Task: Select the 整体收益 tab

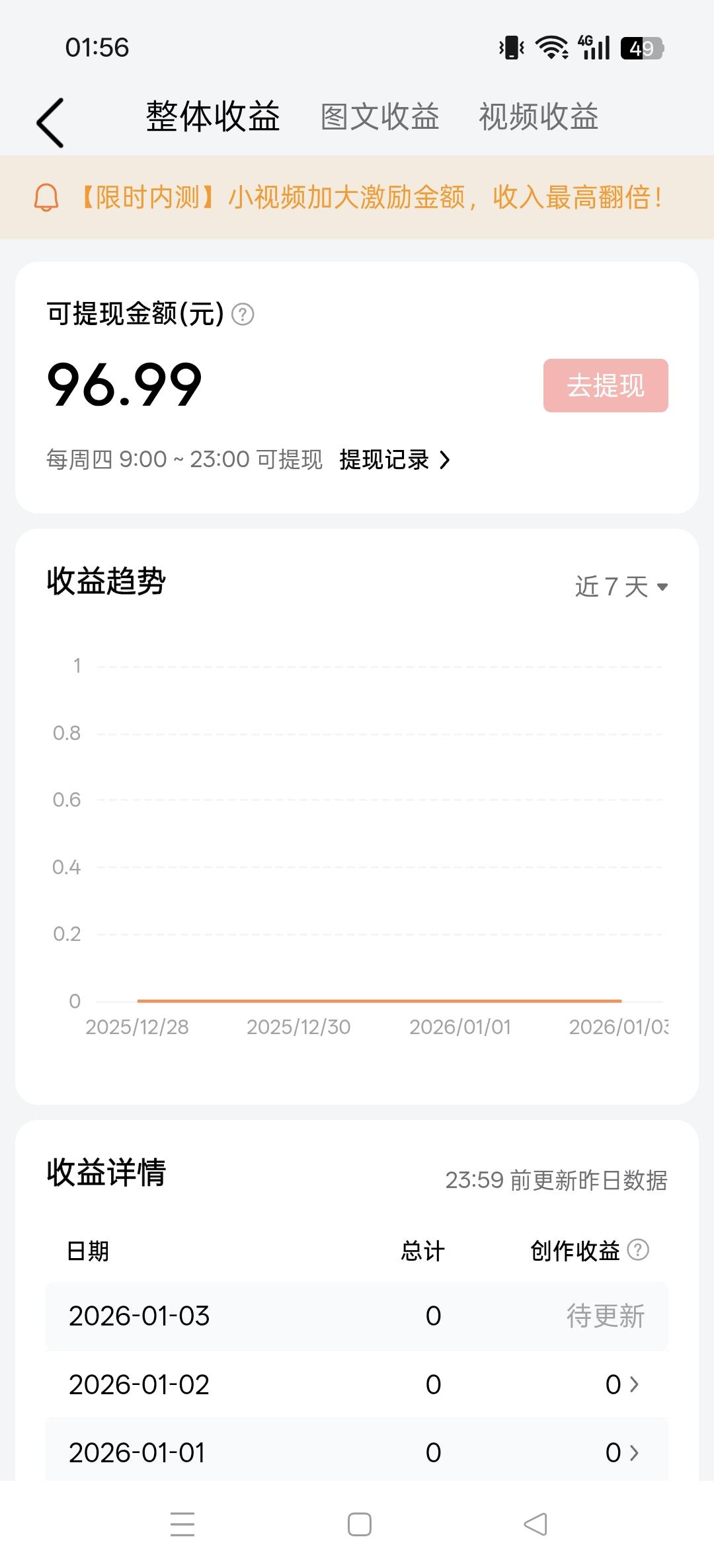Action: point(213,117)
